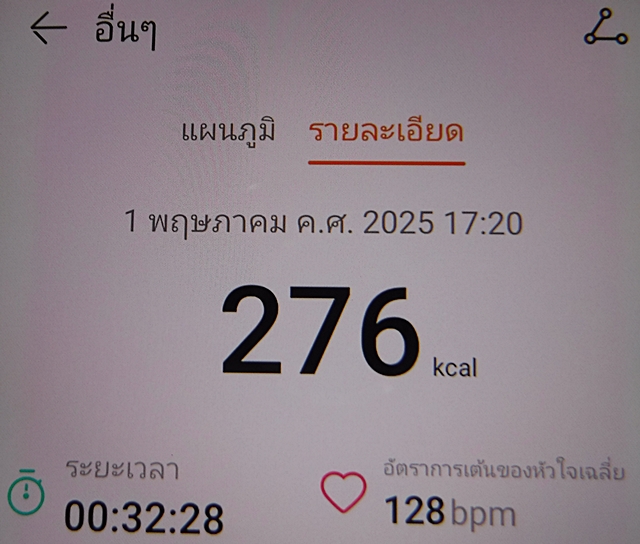Open the route share icon
The width and height of the screenshot is (640, 544).
point(605,29)
